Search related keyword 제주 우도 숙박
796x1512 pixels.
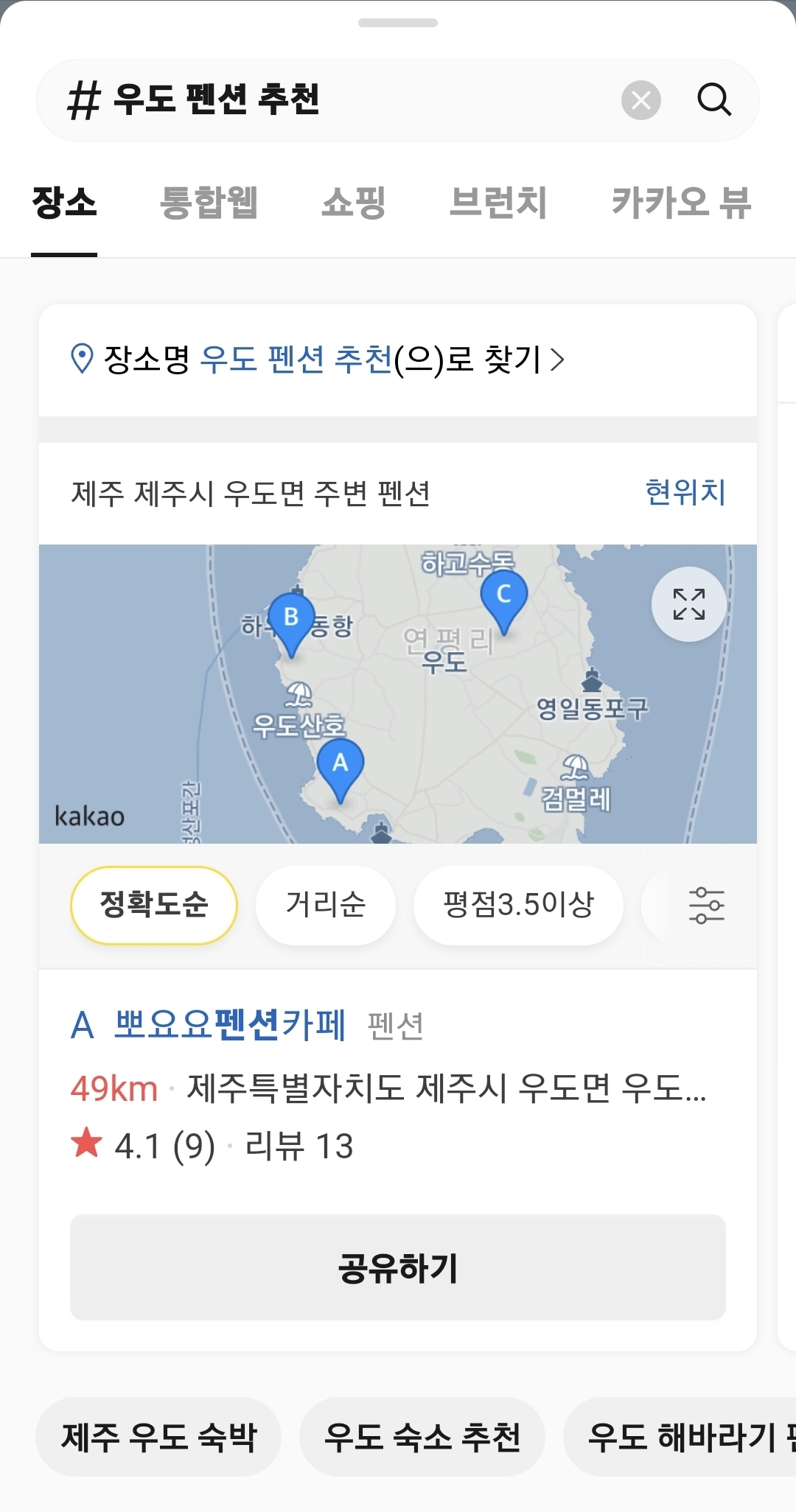tap(158, 1437)
